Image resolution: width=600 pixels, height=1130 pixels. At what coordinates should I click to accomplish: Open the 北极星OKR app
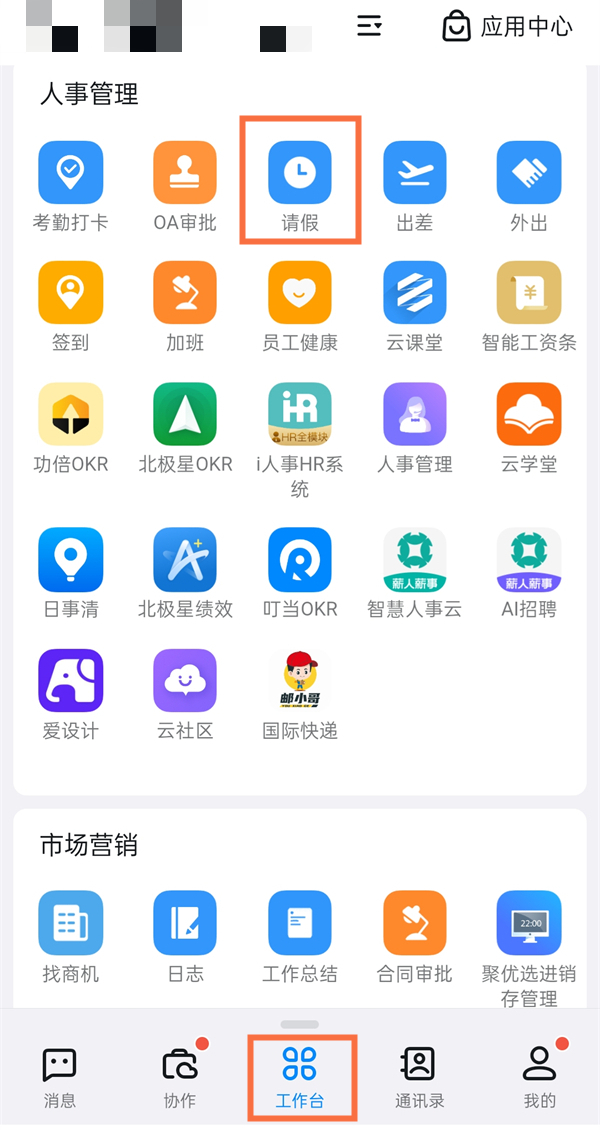point(185,415)
